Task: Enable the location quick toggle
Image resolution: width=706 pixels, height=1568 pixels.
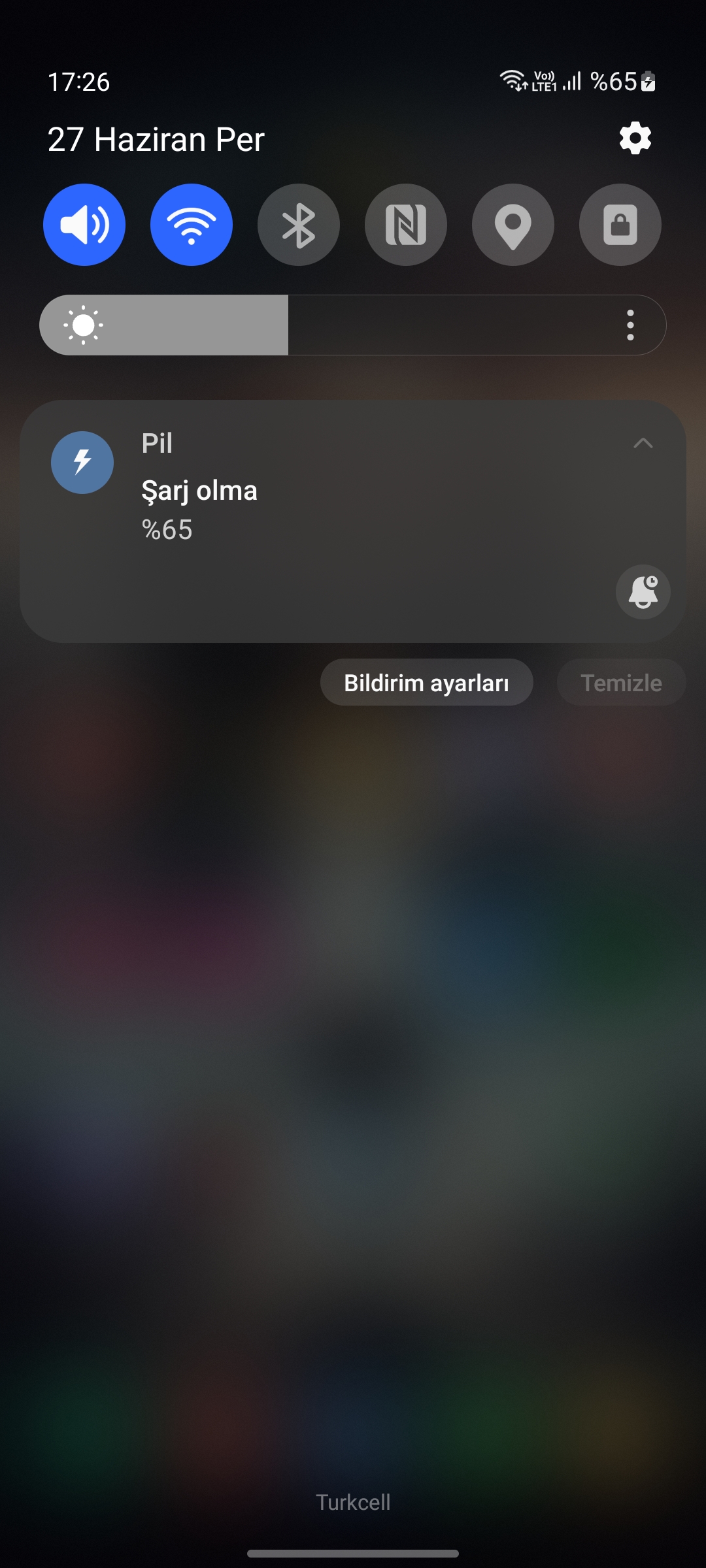Action: pyautogui.click(x=513, y=225)
